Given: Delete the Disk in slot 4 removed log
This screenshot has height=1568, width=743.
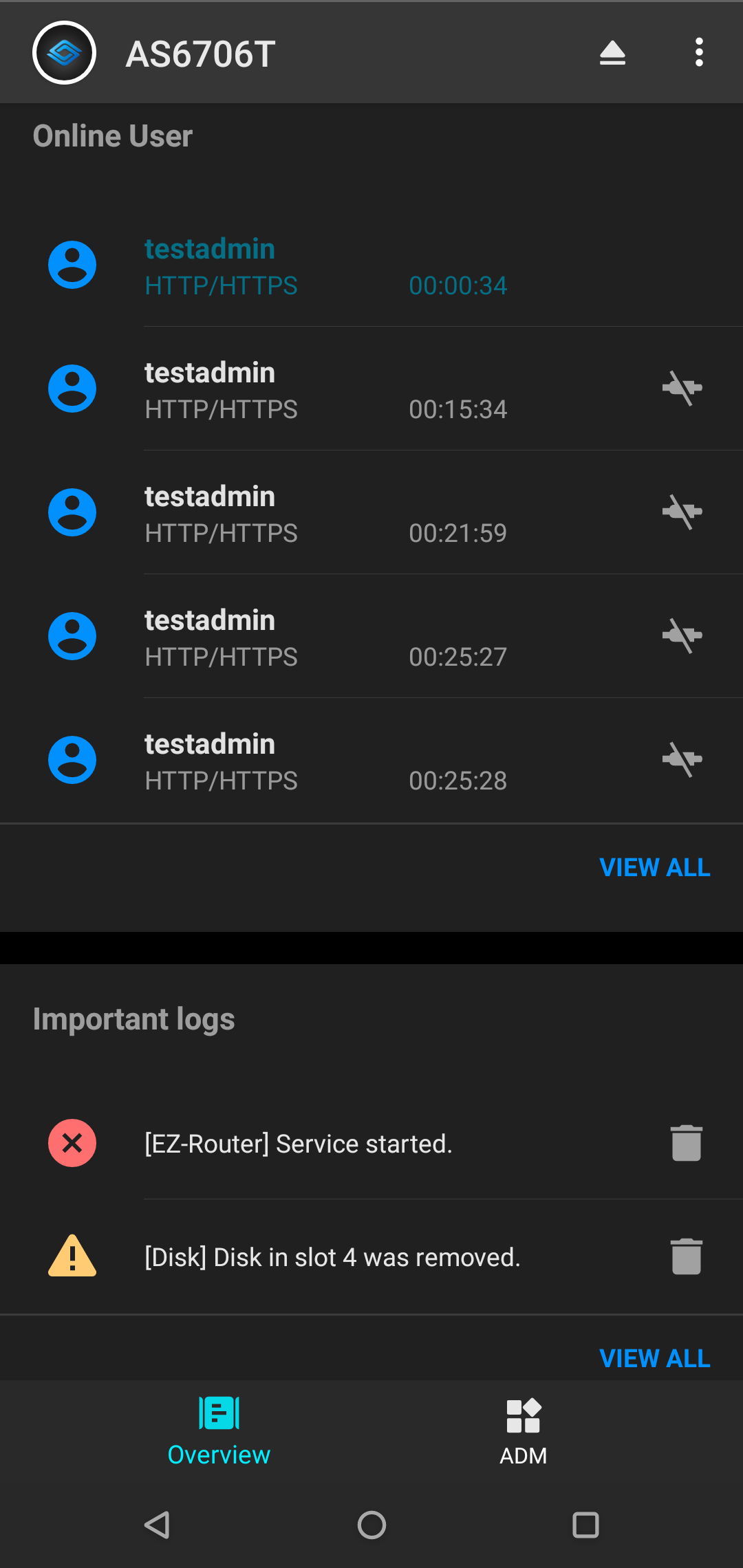Looking at the screenshot, I should [x=686, y=1256].
